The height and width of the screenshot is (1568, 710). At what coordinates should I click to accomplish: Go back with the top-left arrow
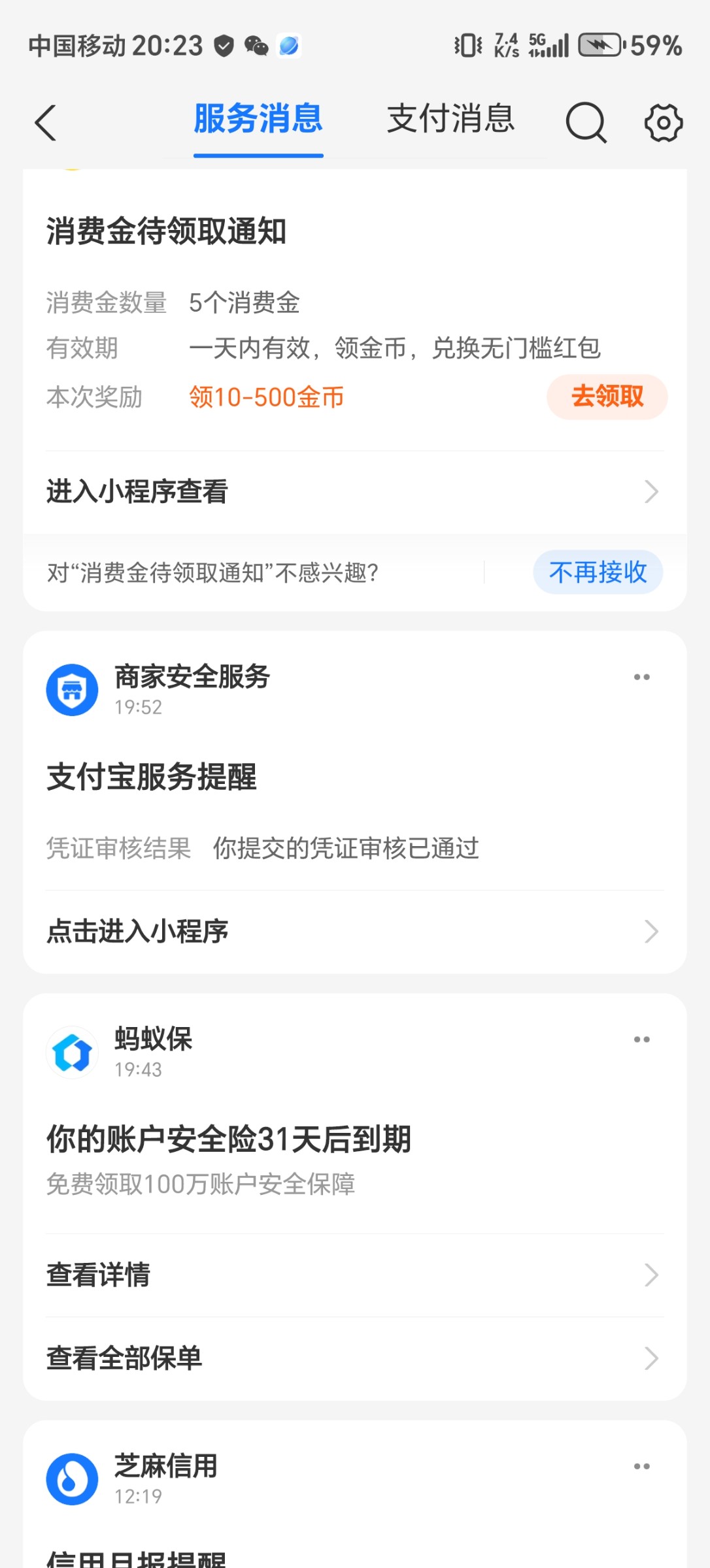(x=46, y=122)
